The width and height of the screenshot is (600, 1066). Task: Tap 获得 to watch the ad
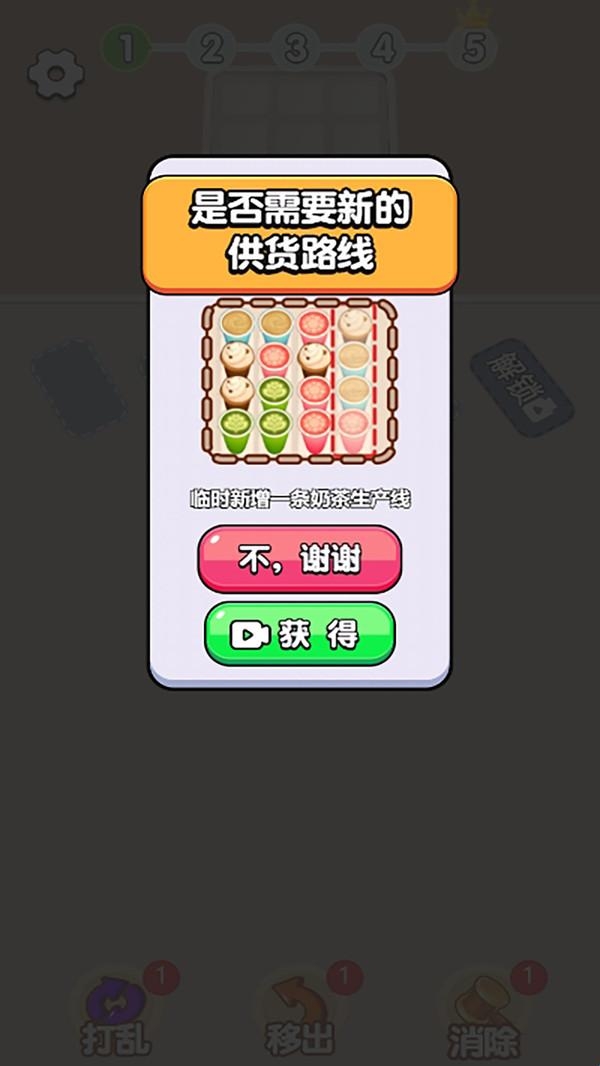click(299, 634)
